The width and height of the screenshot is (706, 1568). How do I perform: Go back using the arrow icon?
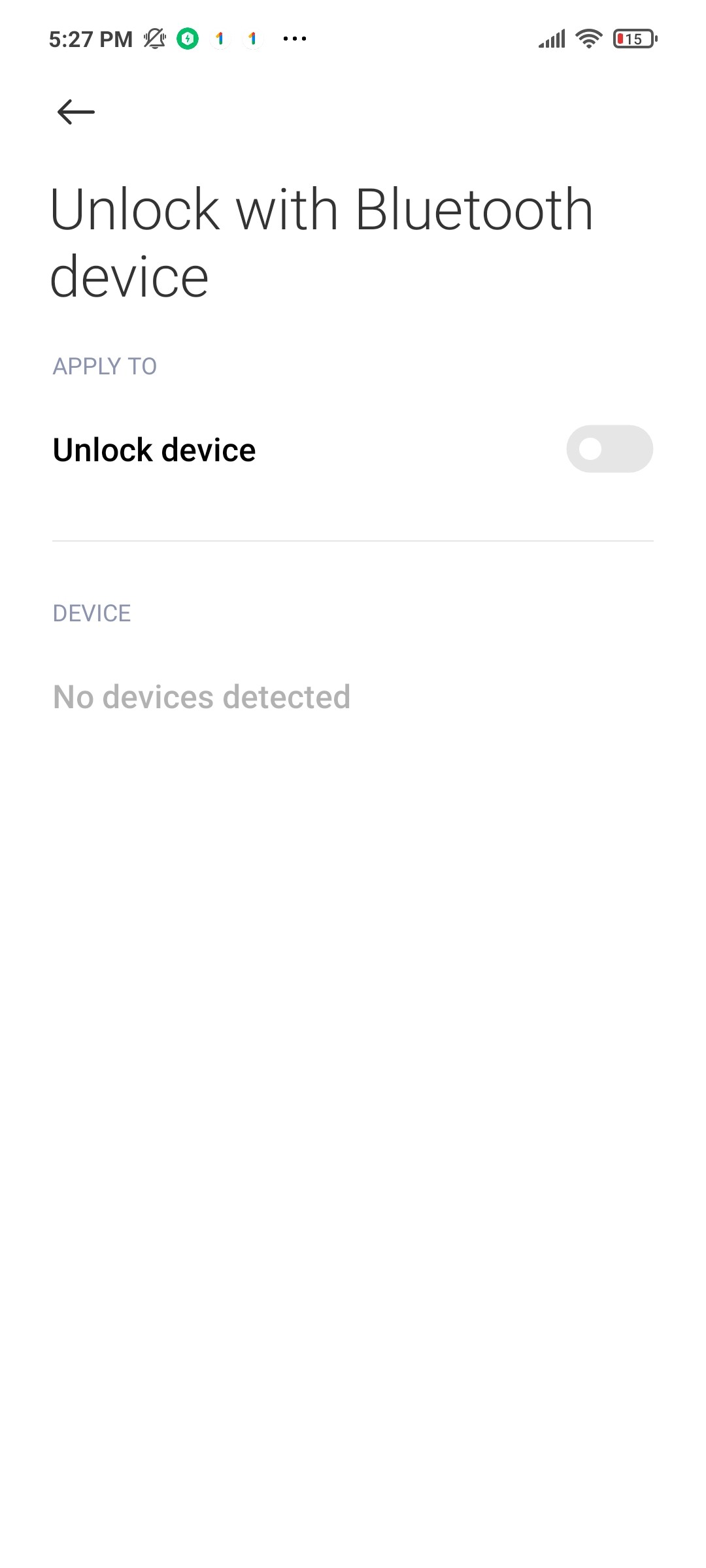point(76,112)
